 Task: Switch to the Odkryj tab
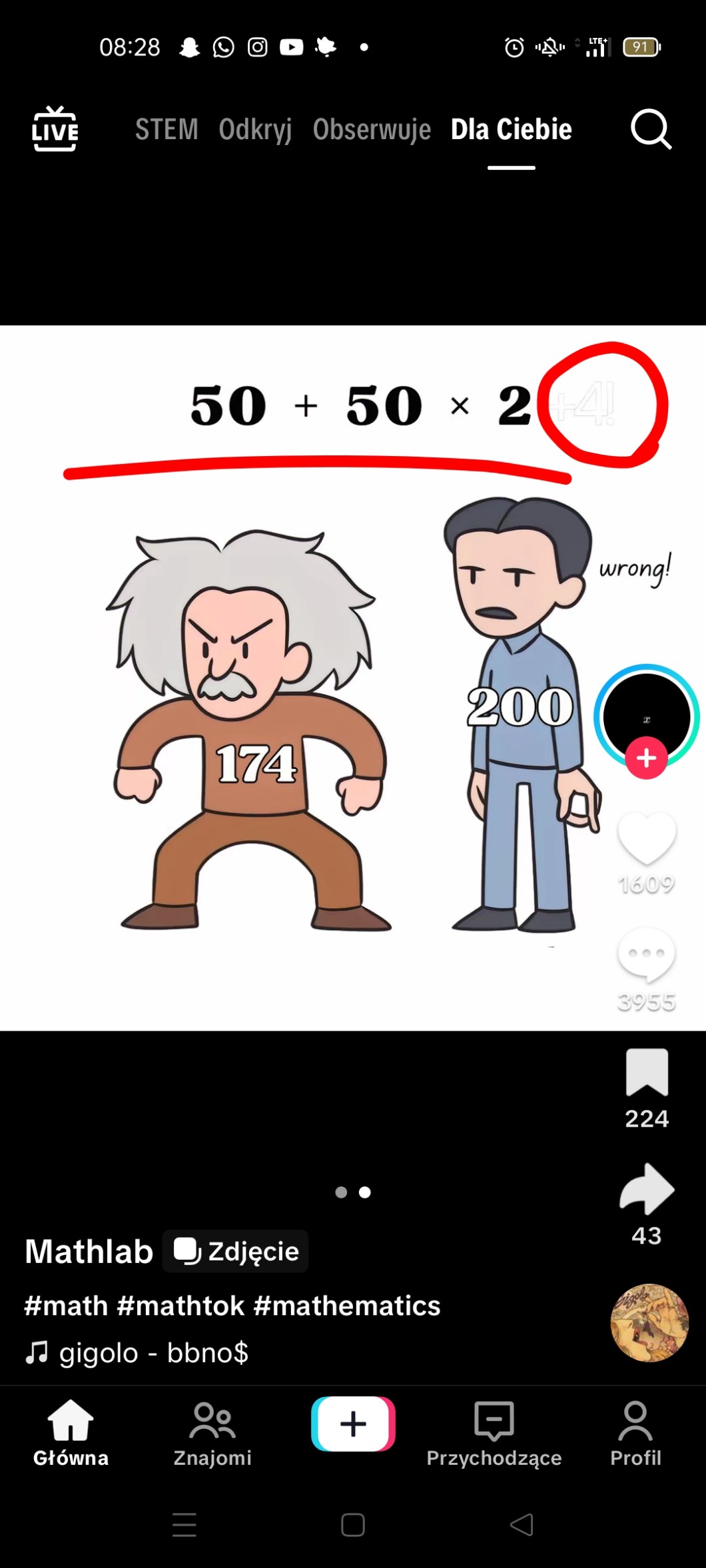pos(255,129)
